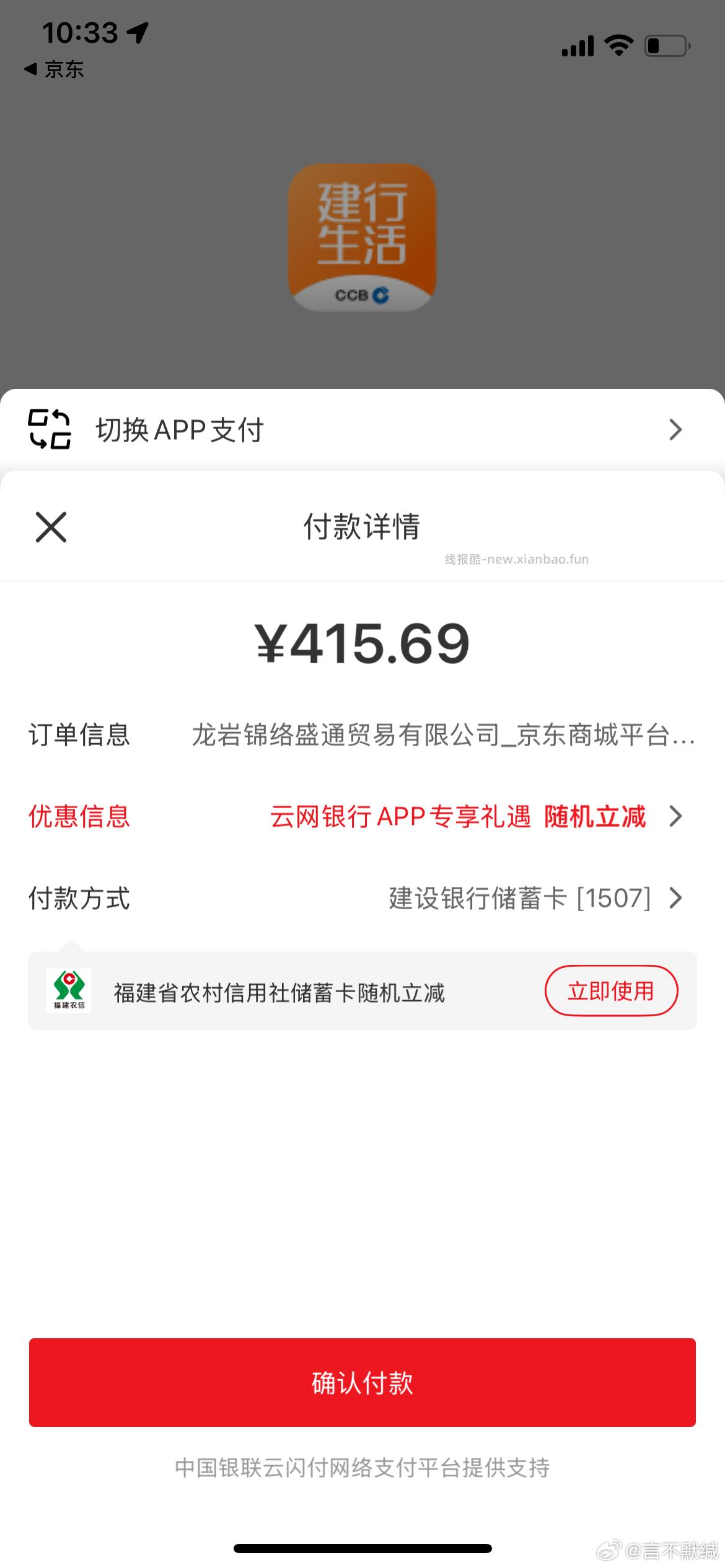The height and width of the screenshot is (1568, 725).
Task: Open 优惠信息 discount details chevron
Action: (x=675, y=816)
